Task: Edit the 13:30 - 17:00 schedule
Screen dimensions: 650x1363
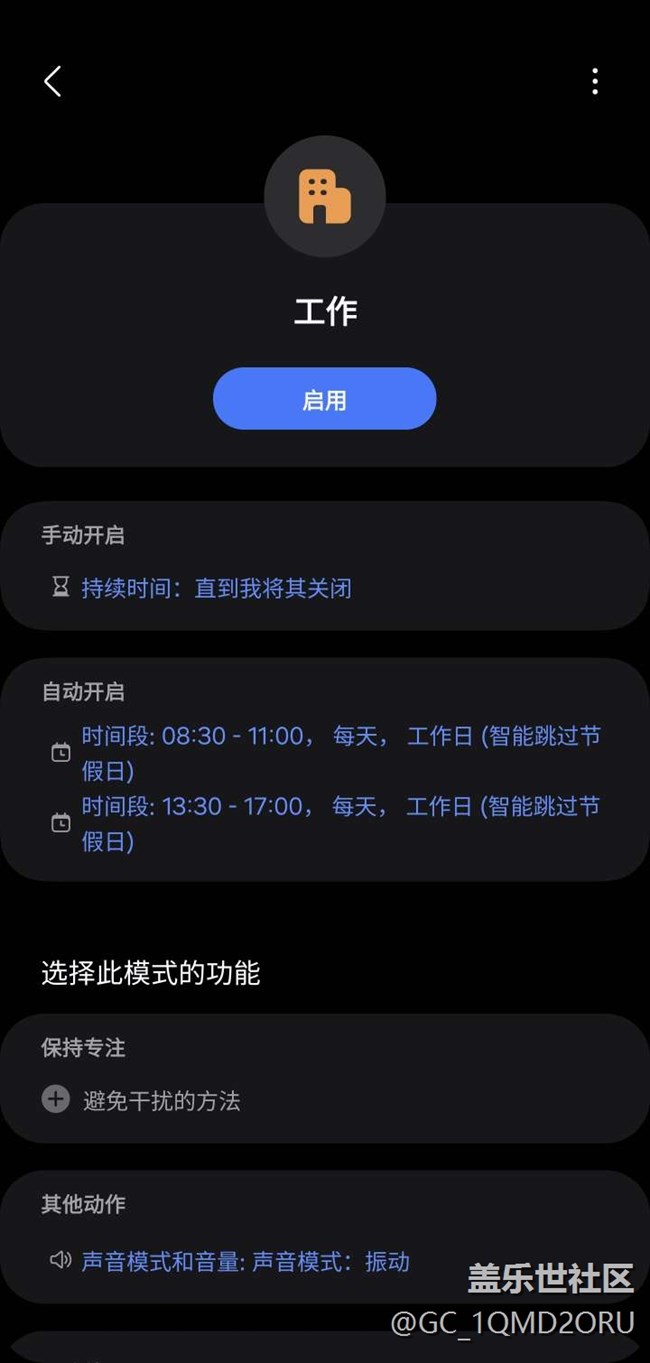Action: (x=325, y=823)
